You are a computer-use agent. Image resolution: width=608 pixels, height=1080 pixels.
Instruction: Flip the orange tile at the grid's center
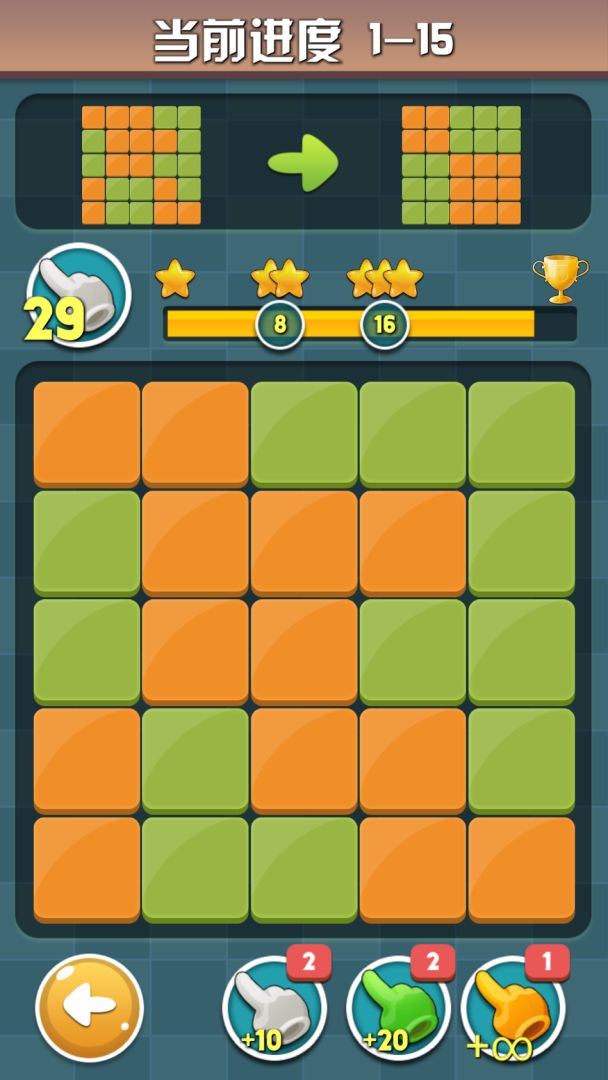304,651
